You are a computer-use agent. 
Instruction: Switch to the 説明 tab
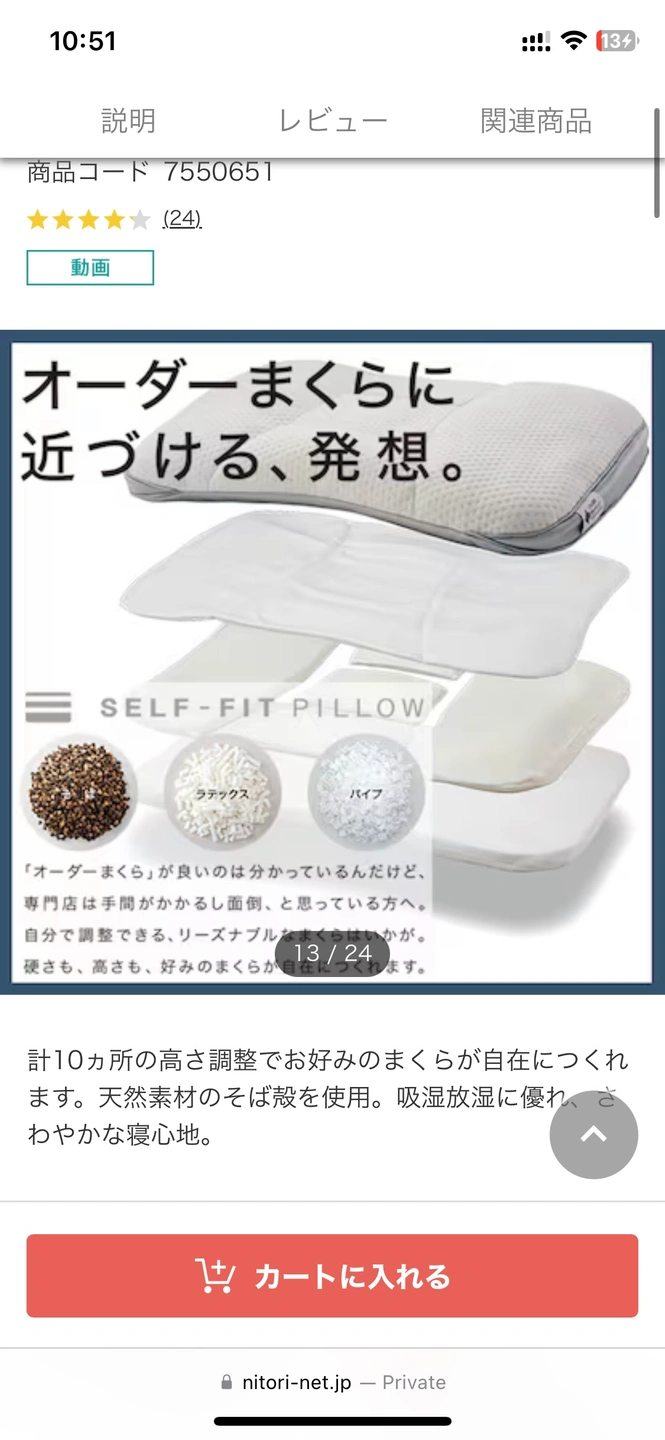pyautogui.click(x=128, y=121)
